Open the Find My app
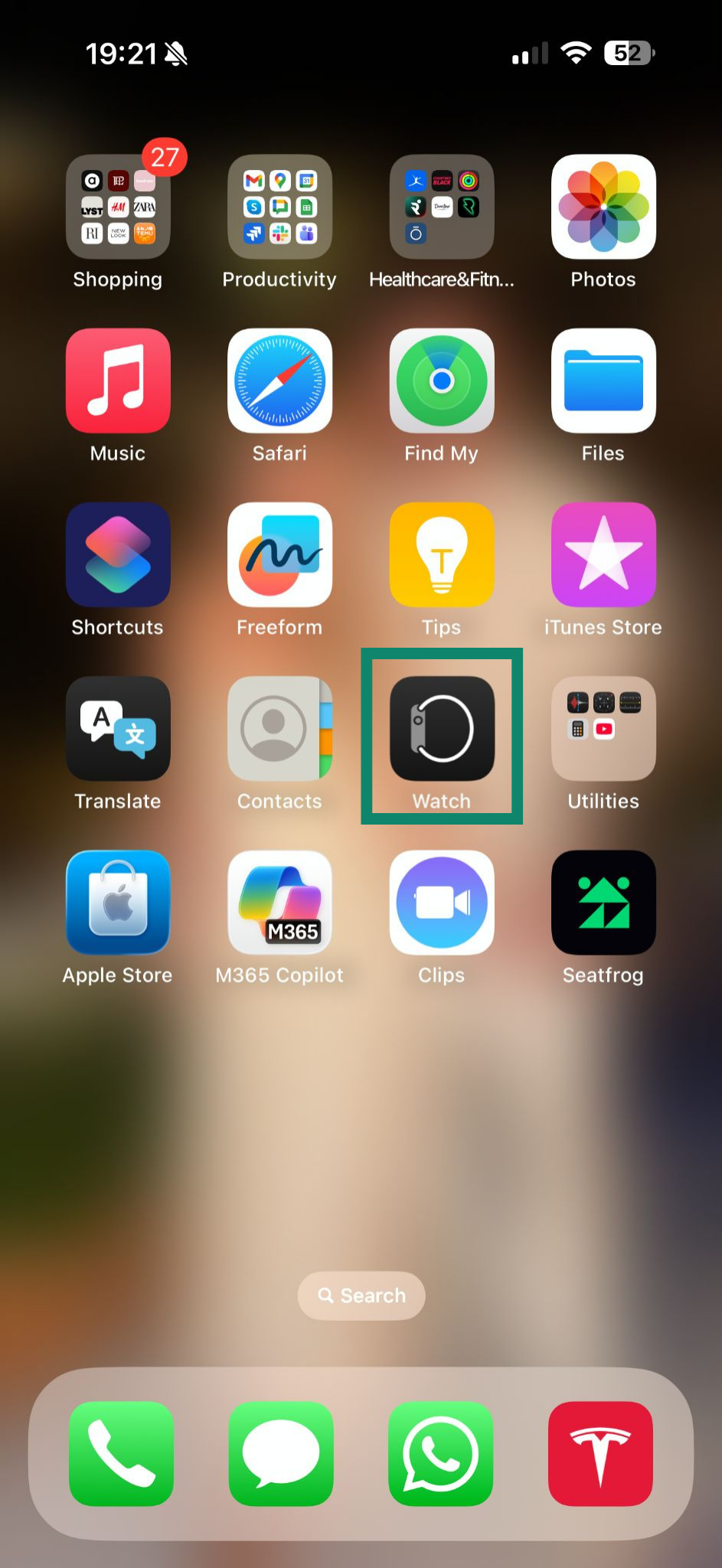Viewport: 722px width, 1568px height. point(442,381)
